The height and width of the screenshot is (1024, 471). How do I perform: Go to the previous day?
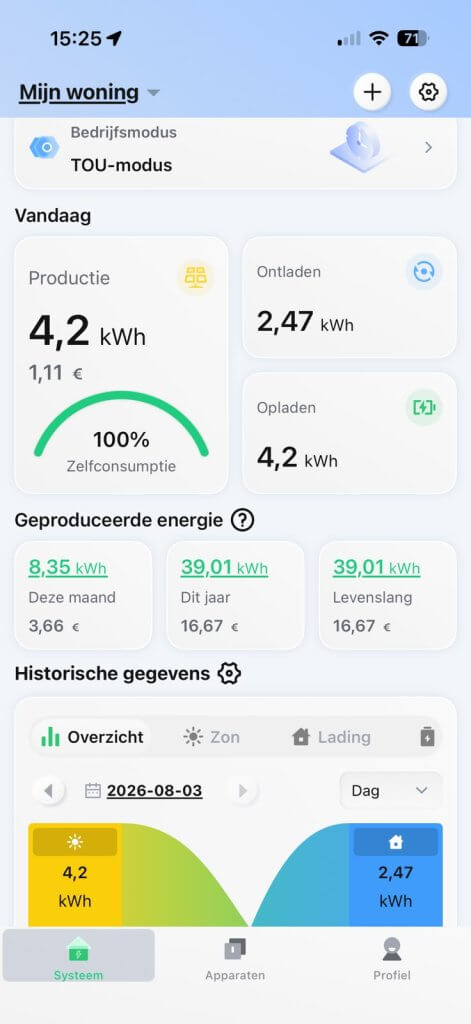pos(48,791)
